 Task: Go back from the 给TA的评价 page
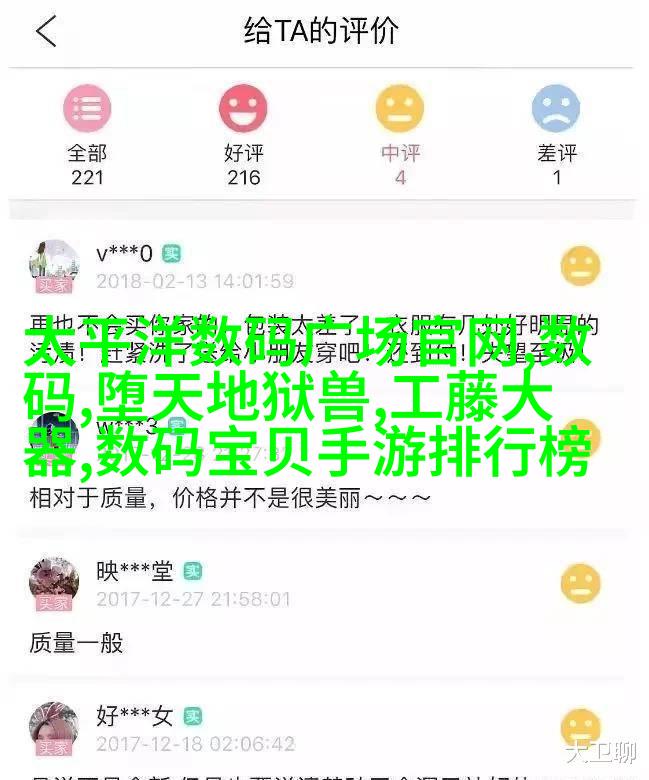click(46, 32)
